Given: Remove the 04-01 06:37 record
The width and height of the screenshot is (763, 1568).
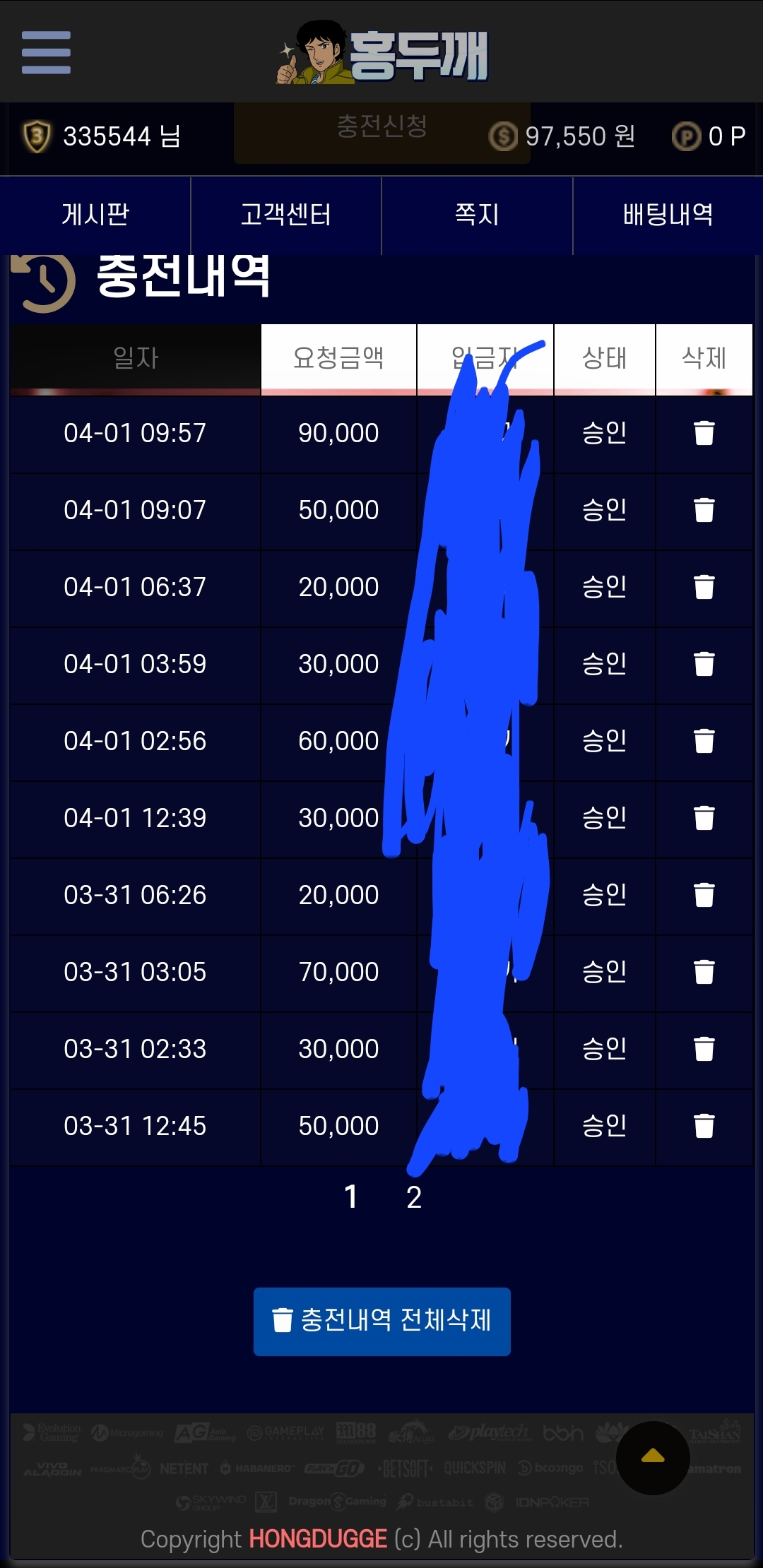Looking at the screenshot, I should pyautogui.click(x=704, y=587).
